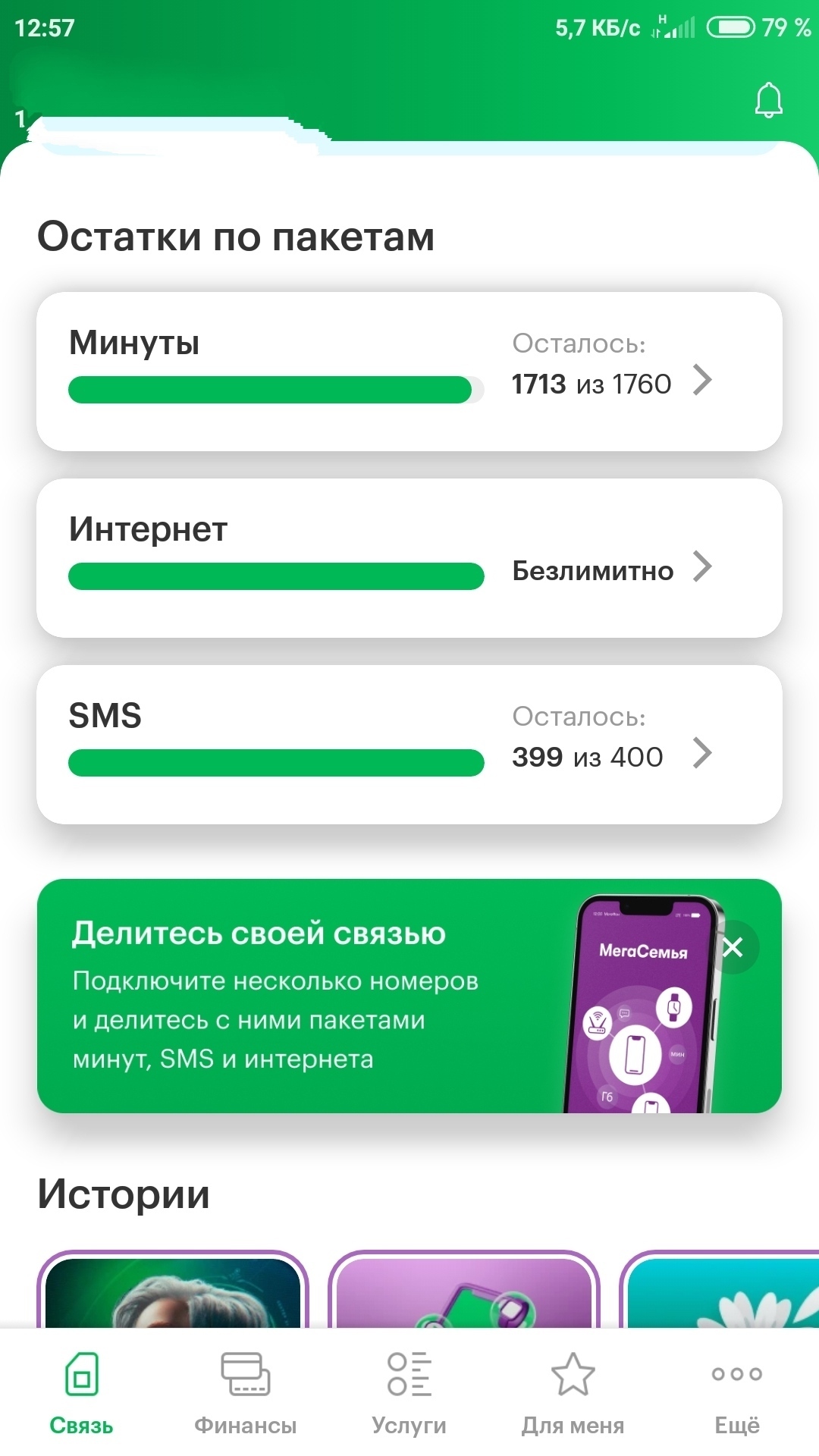This screenshot has height=1456, width=819.
Task: Open the SMS package details
Action: click(409, 745)
